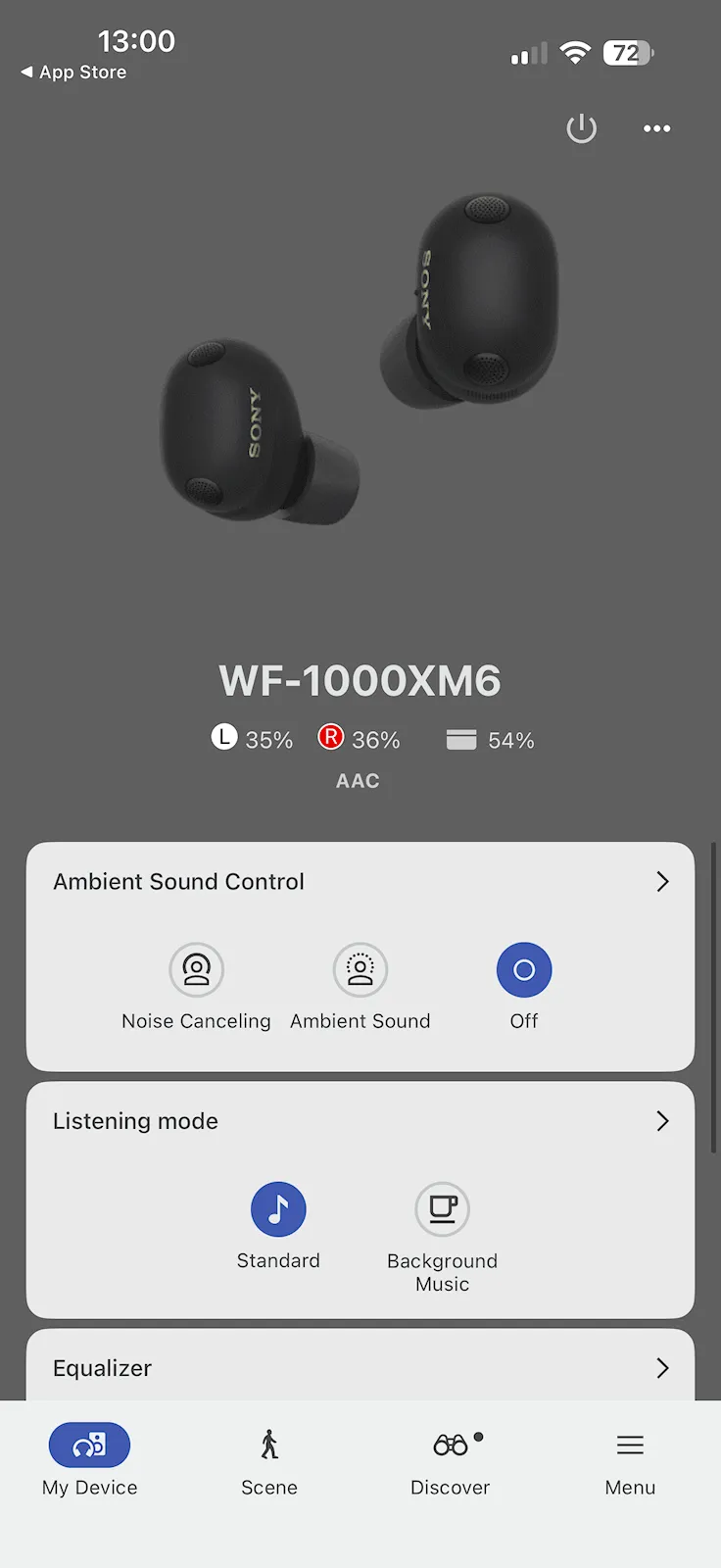Open Listening mode details
The image size is (721, 1568).
pos(662,1121)
